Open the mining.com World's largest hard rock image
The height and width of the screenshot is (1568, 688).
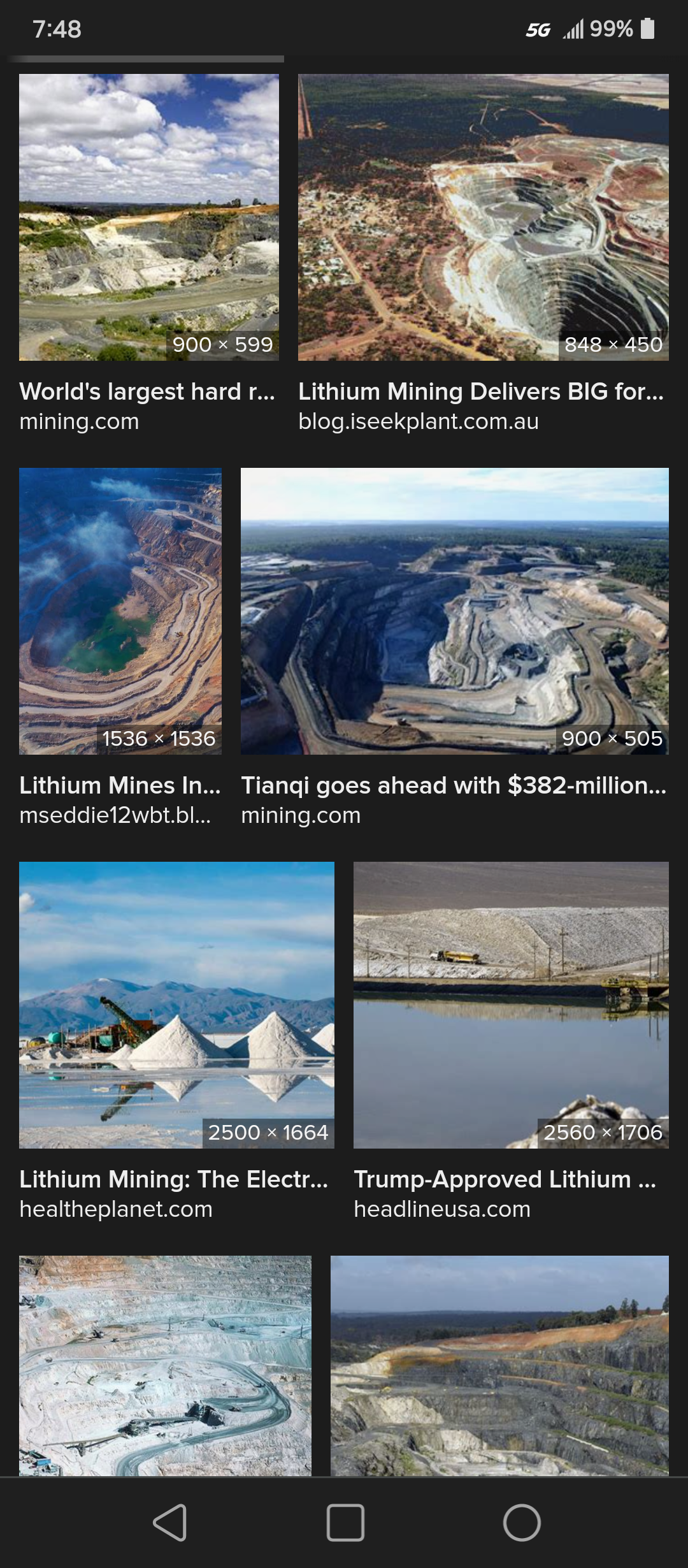tap(148, 217)
